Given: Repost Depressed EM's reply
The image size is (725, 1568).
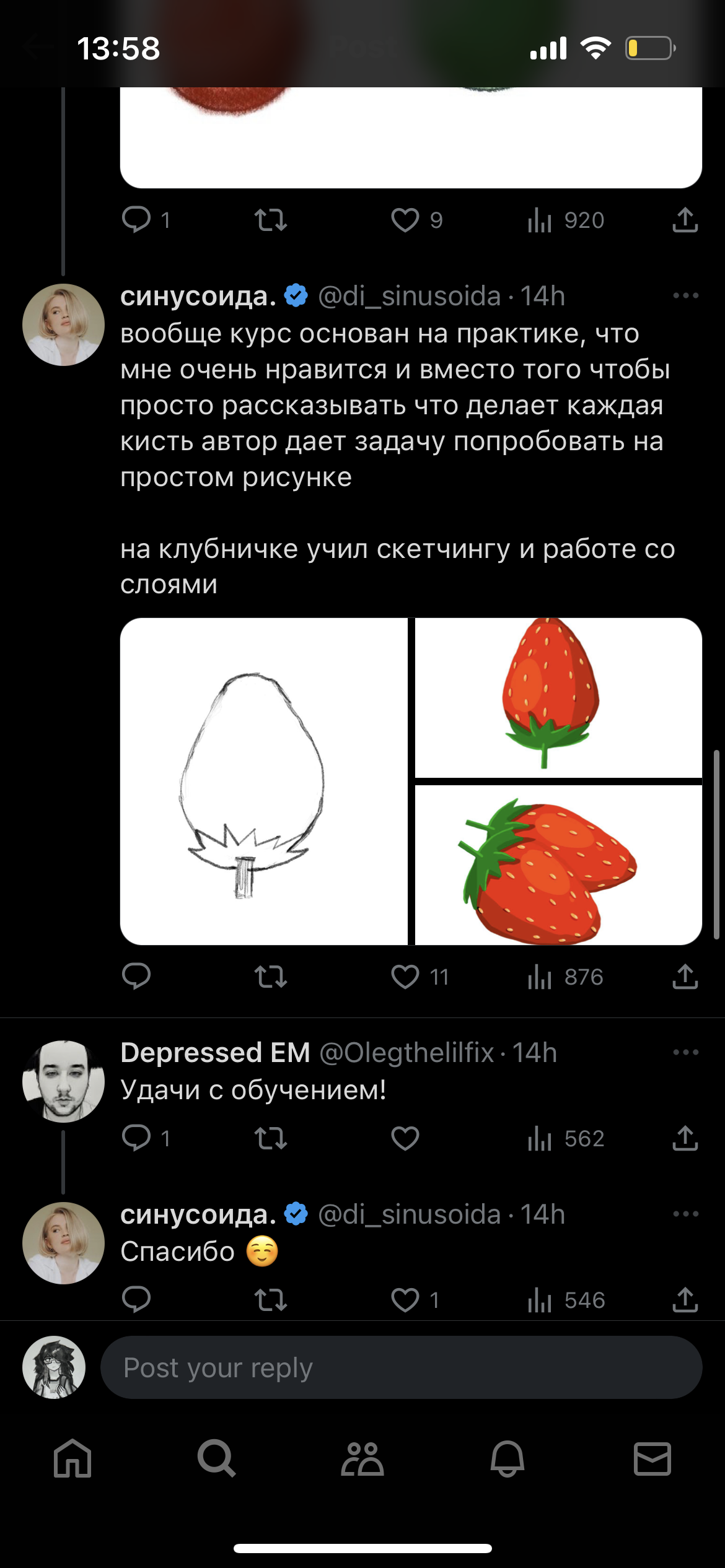Looking at the screenshot, I should [271, 1138].
